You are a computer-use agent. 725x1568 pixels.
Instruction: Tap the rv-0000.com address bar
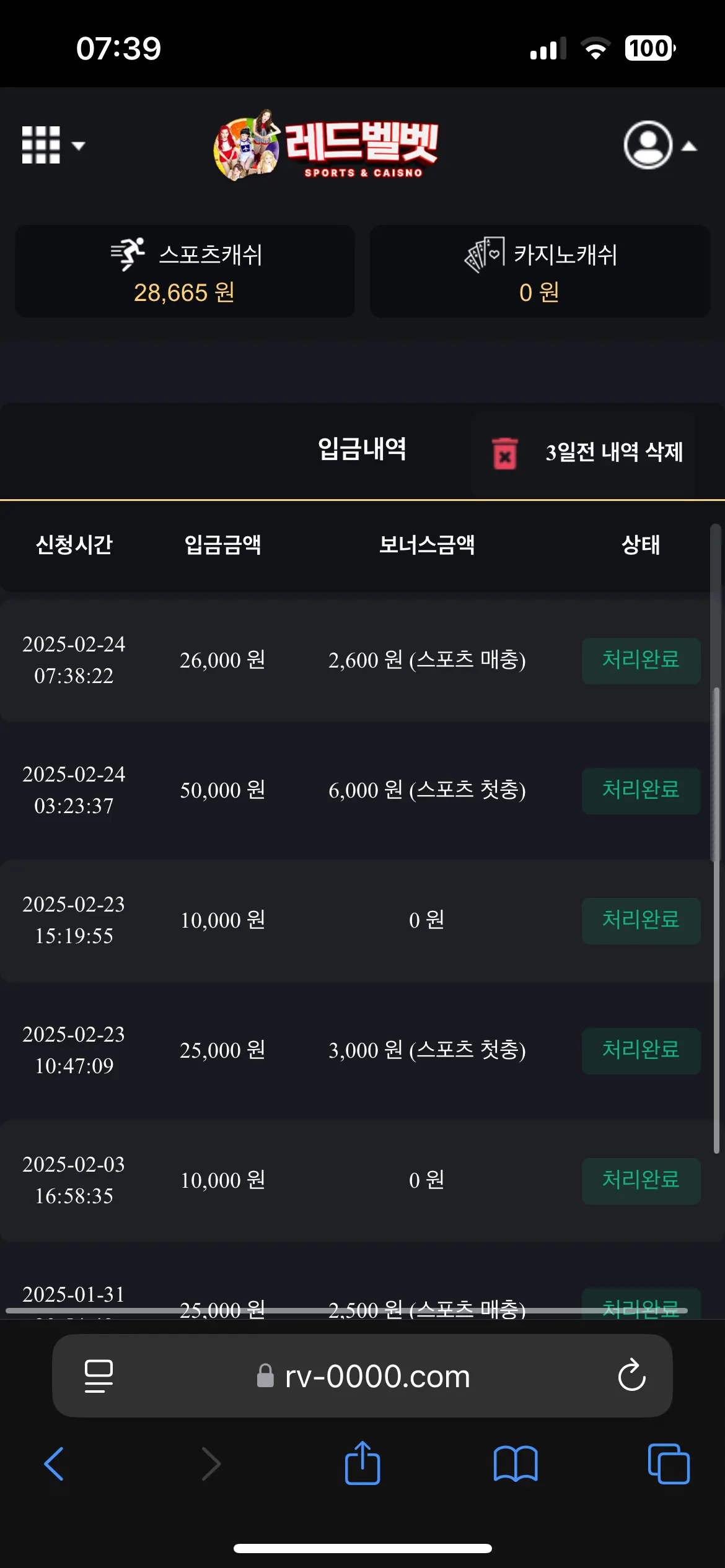[362, 1376]
